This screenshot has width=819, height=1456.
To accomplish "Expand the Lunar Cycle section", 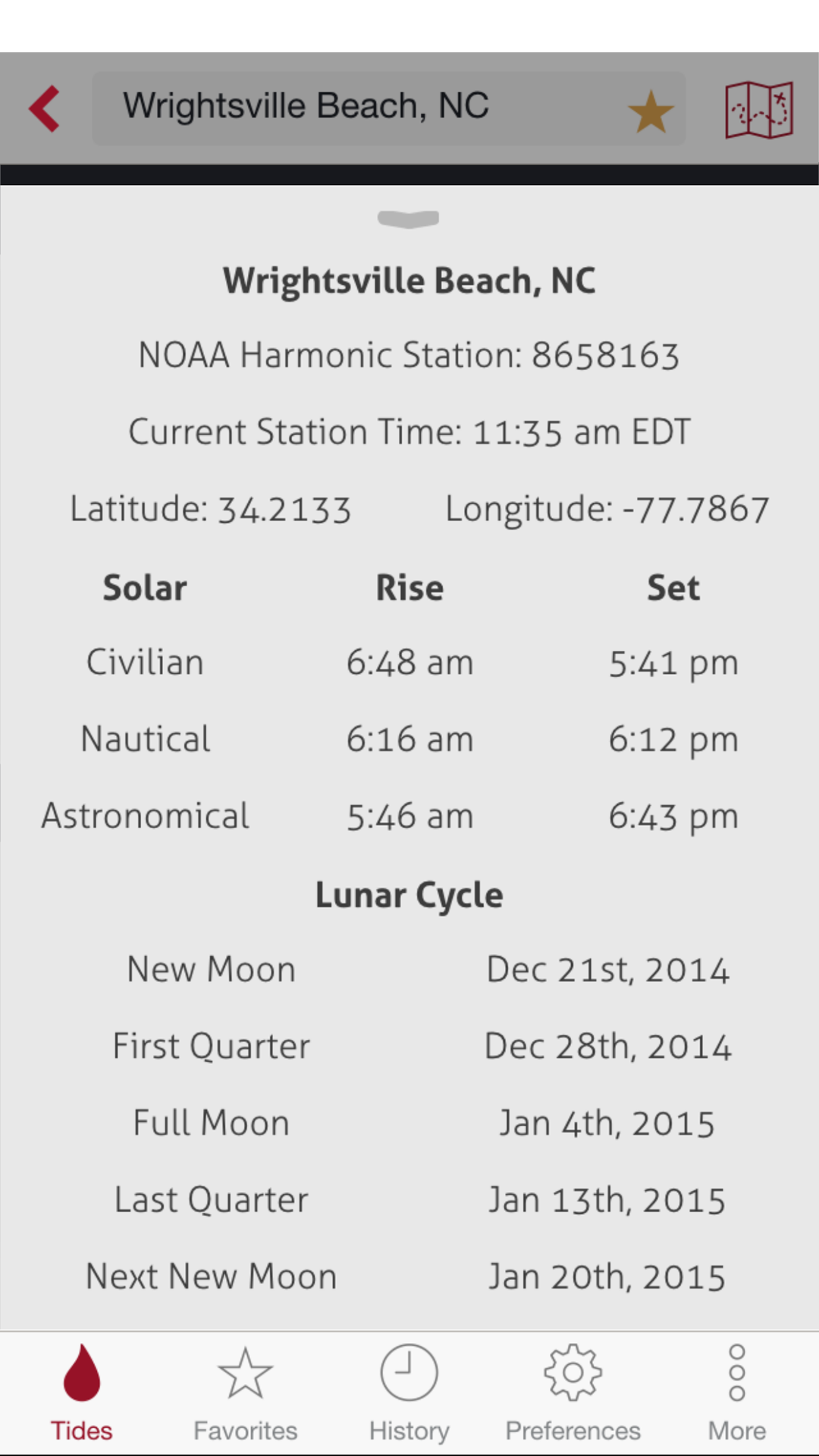I will click(x=409, y=895).
